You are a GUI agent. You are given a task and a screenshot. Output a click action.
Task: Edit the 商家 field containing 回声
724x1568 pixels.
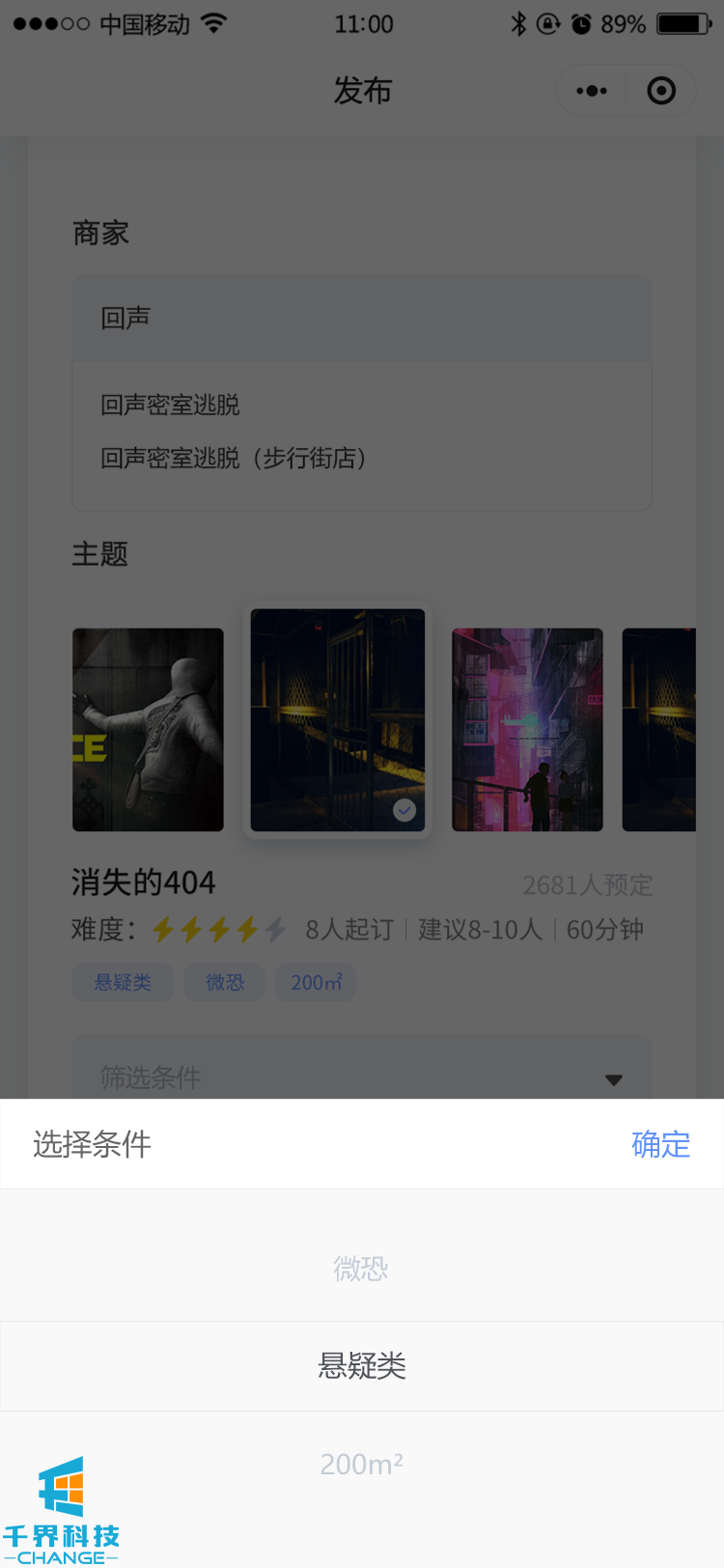tap(361, 319)
